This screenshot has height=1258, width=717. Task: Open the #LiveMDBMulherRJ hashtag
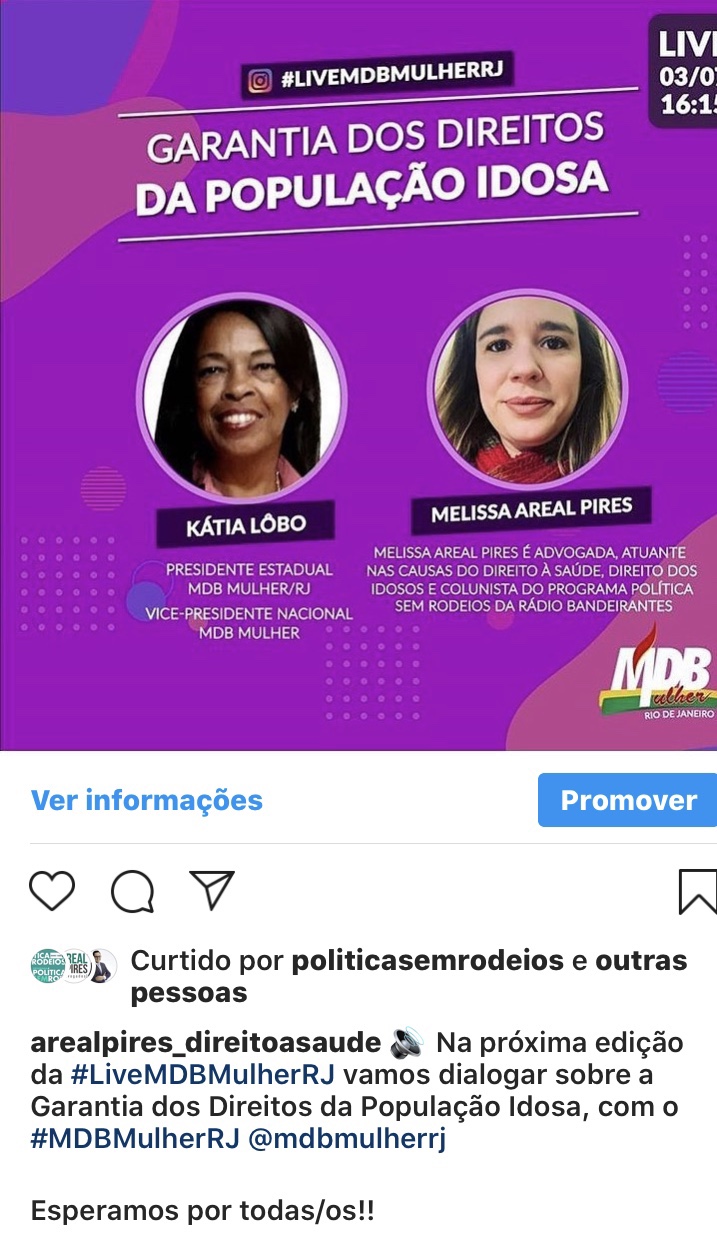pyautogui.click(x=201, y=1076)
